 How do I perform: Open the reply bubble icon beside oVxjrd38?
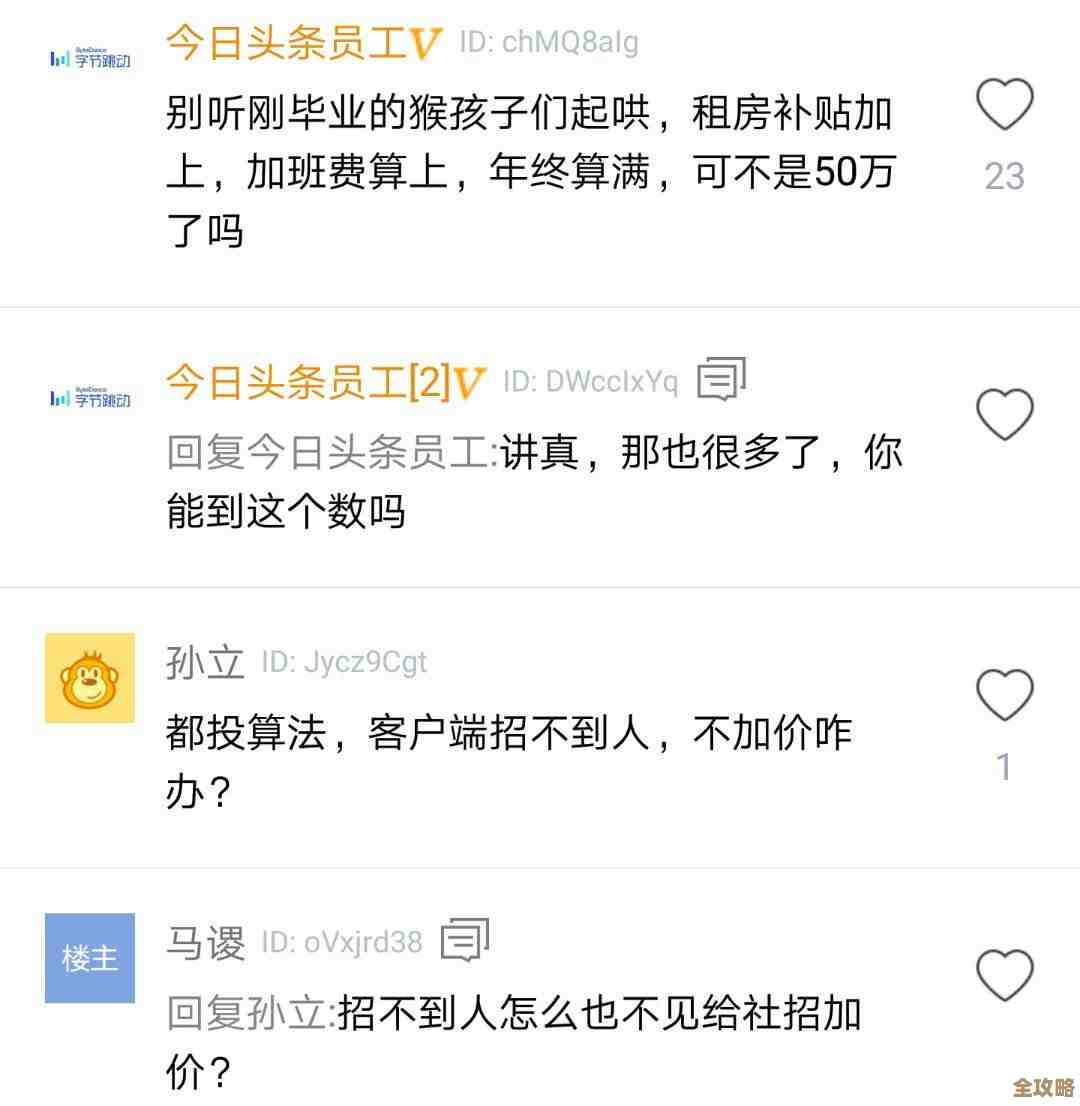click(x=466, y=940)
